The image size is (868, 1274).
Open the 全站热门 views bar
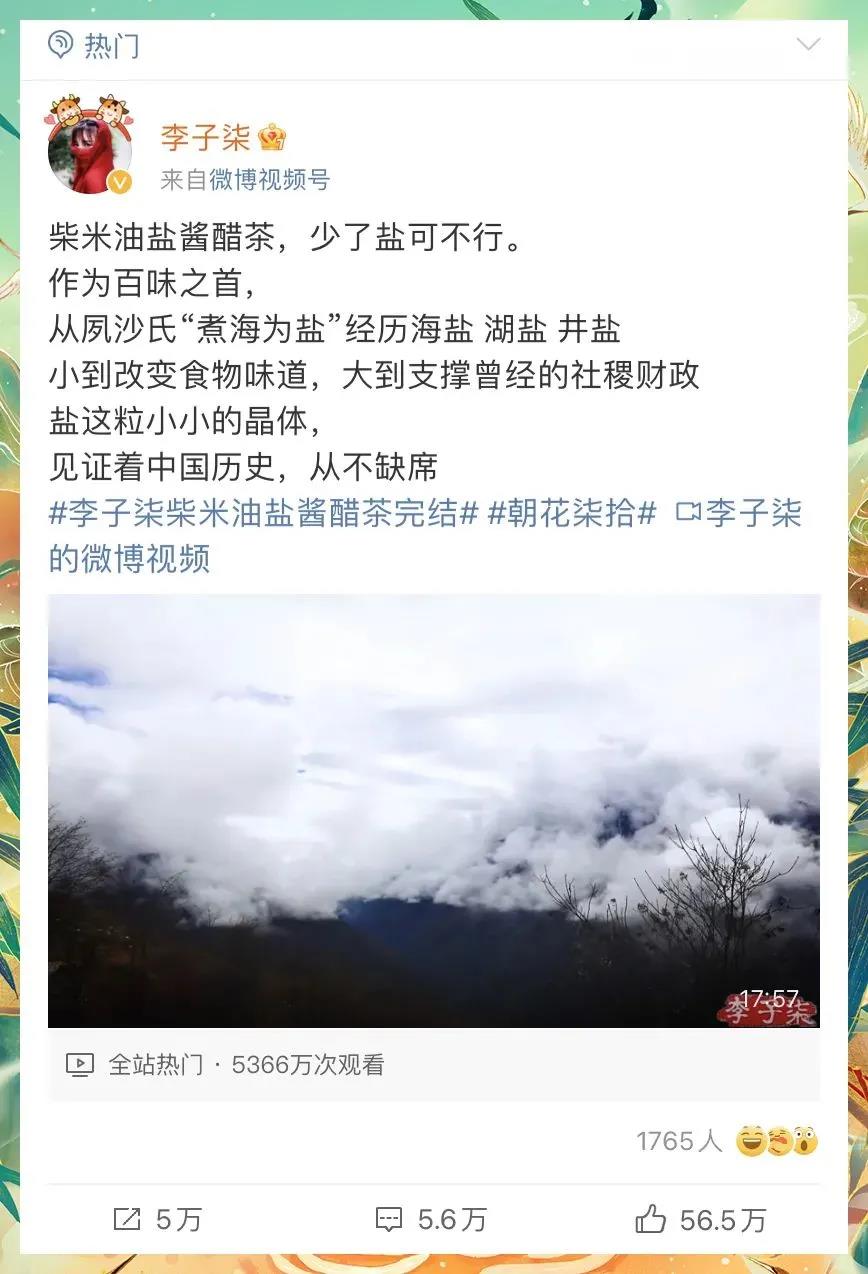(433, 1065)
